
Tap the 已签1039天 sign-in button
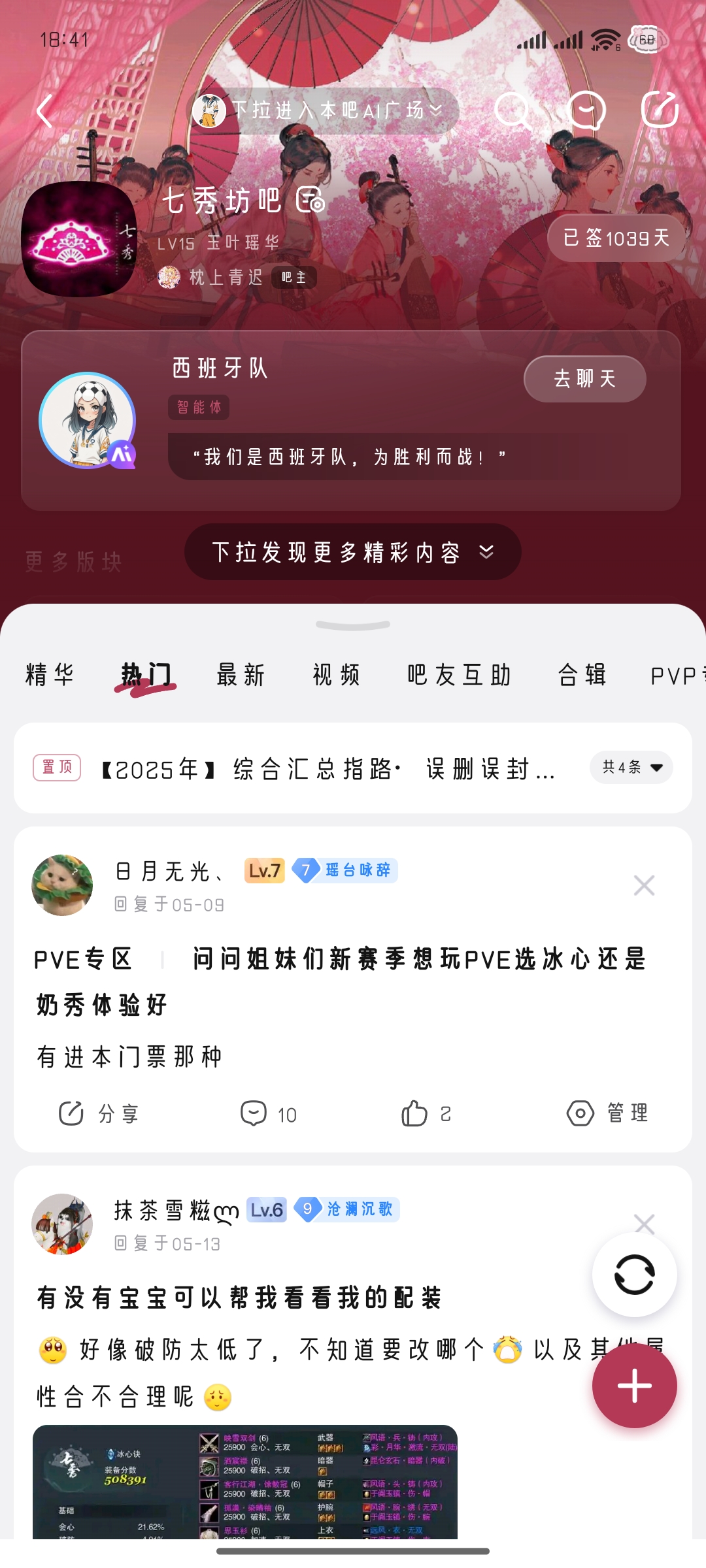point(616,238)
